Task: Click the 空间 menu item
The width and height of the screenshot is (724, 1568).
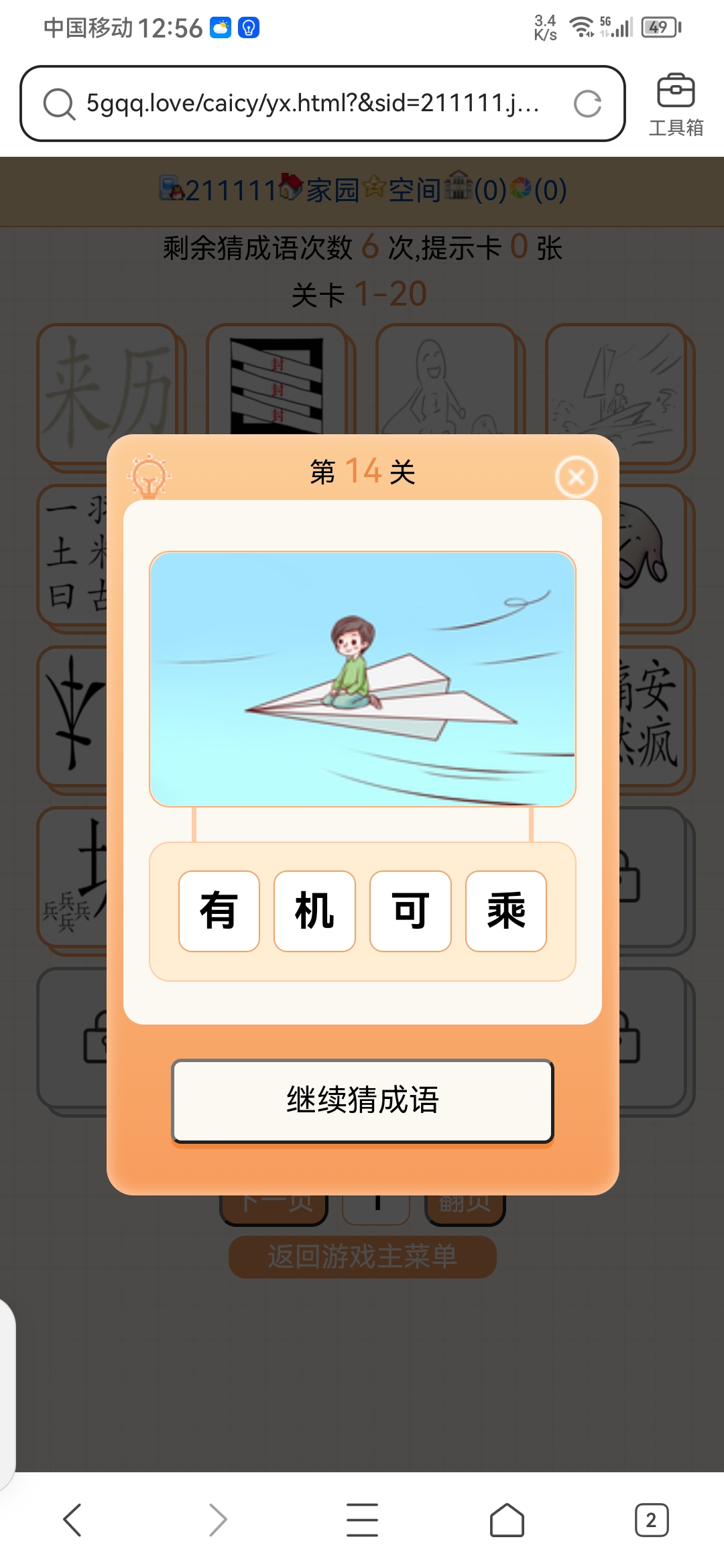Action: (x=414, y=190)
